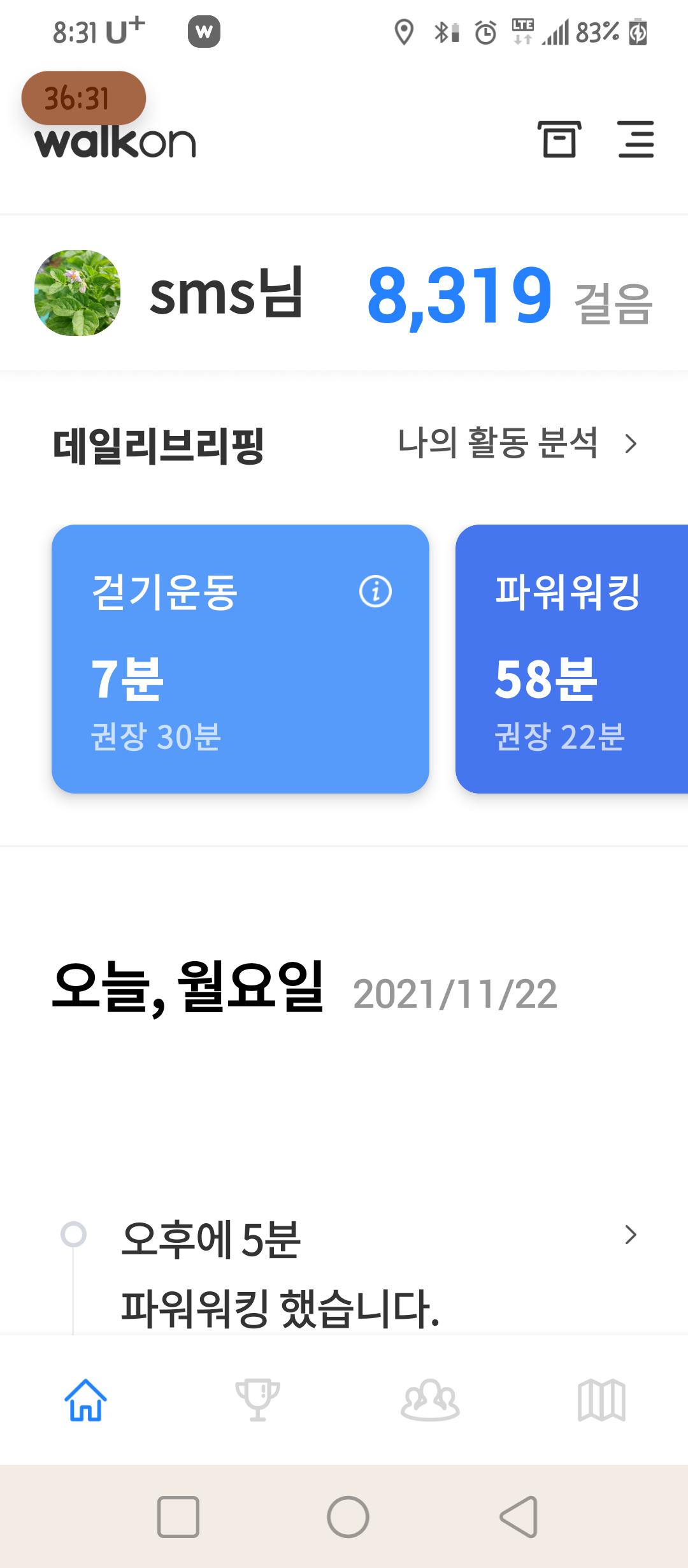Switch to the community group tab

point(430,1400)
